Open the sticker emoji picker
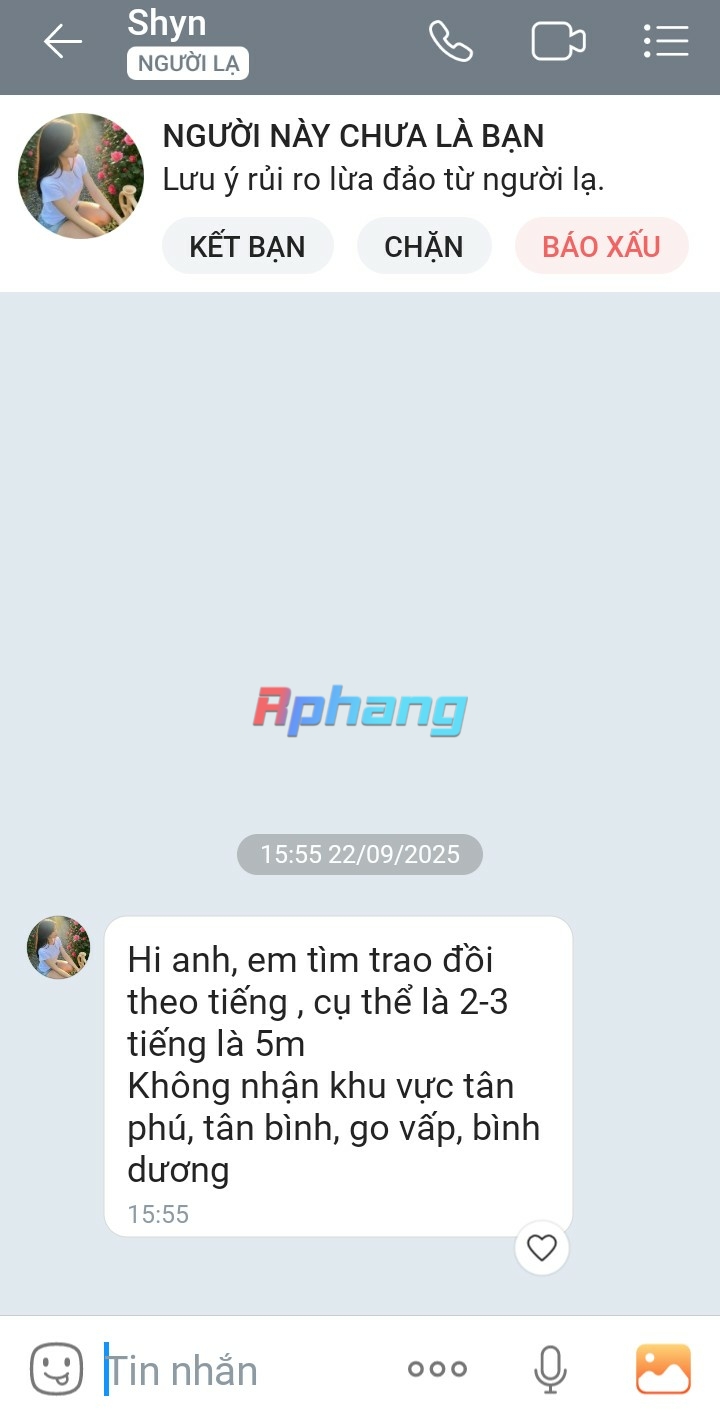Viewport: 720px width, 1423px height. tap(56, 1369)
